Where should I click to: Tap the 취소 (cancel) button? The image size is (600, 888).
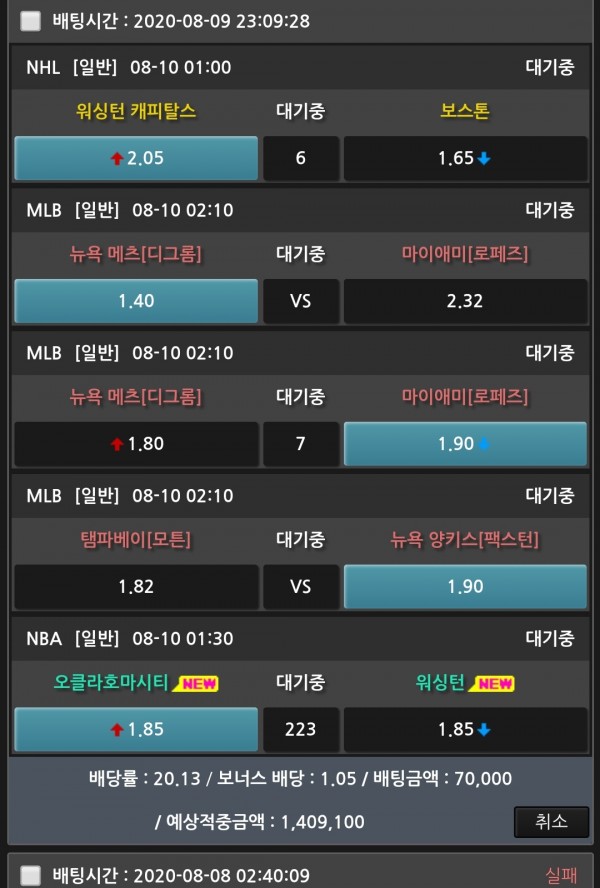coord(551,821)
